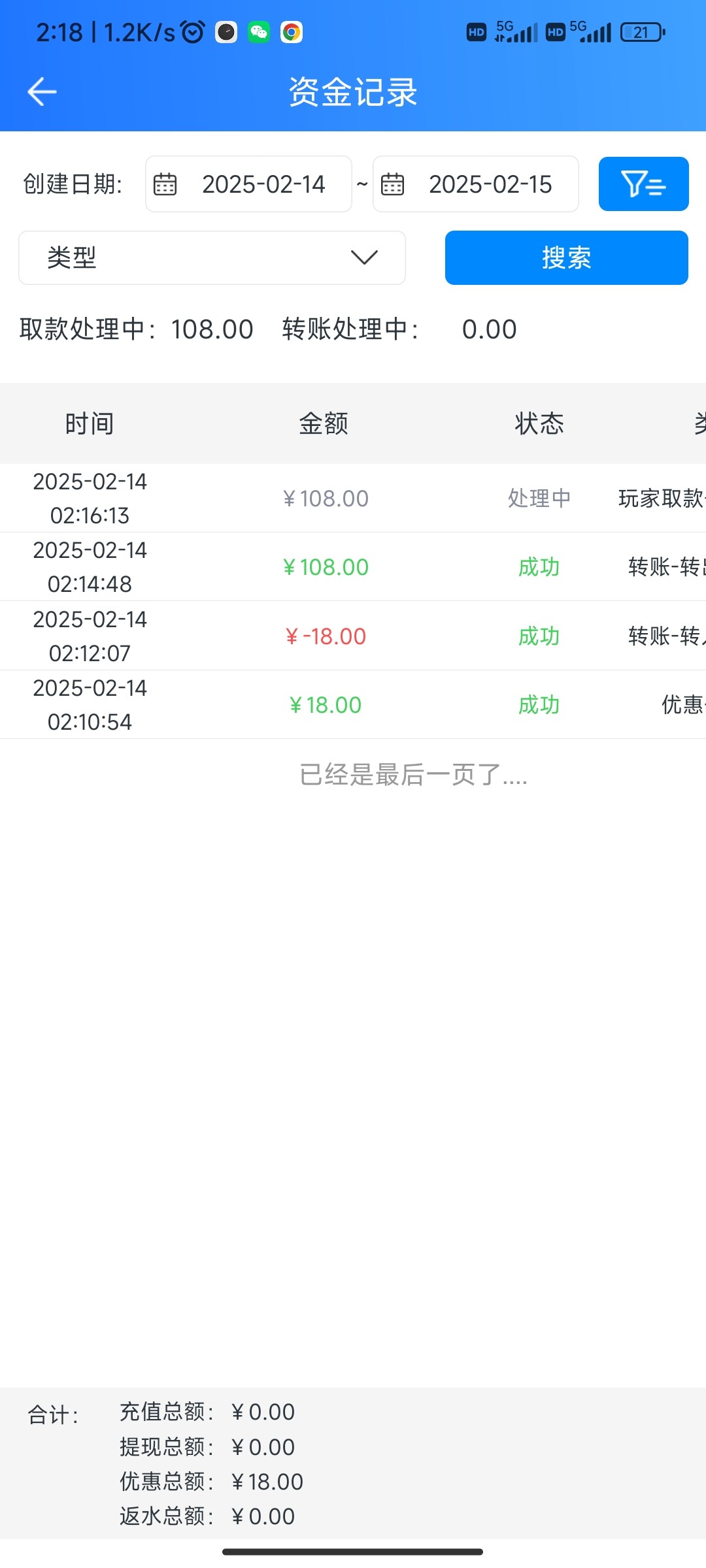Tap the 搜索 button

[566, 257]
